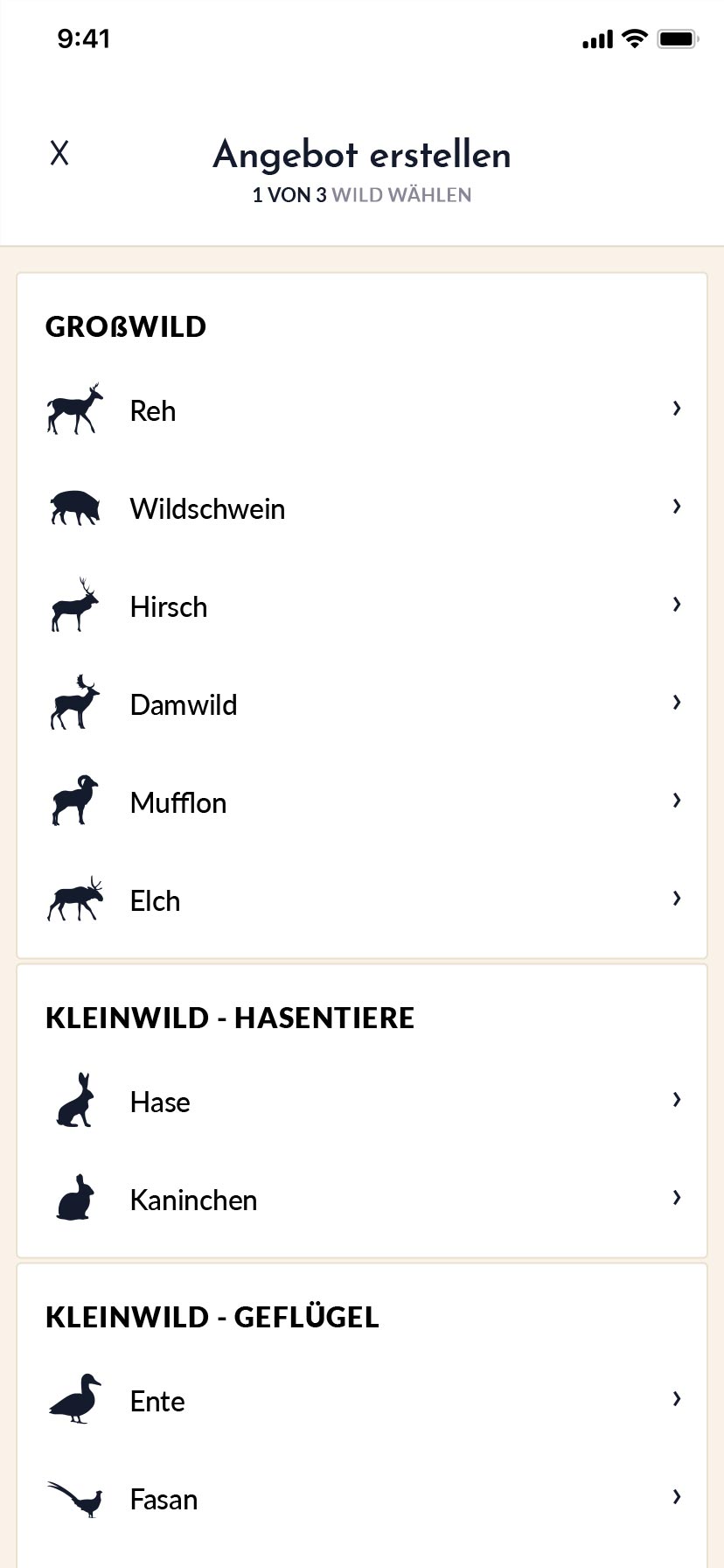
Task: Open the Hirsch option
Action: (362, 606)
